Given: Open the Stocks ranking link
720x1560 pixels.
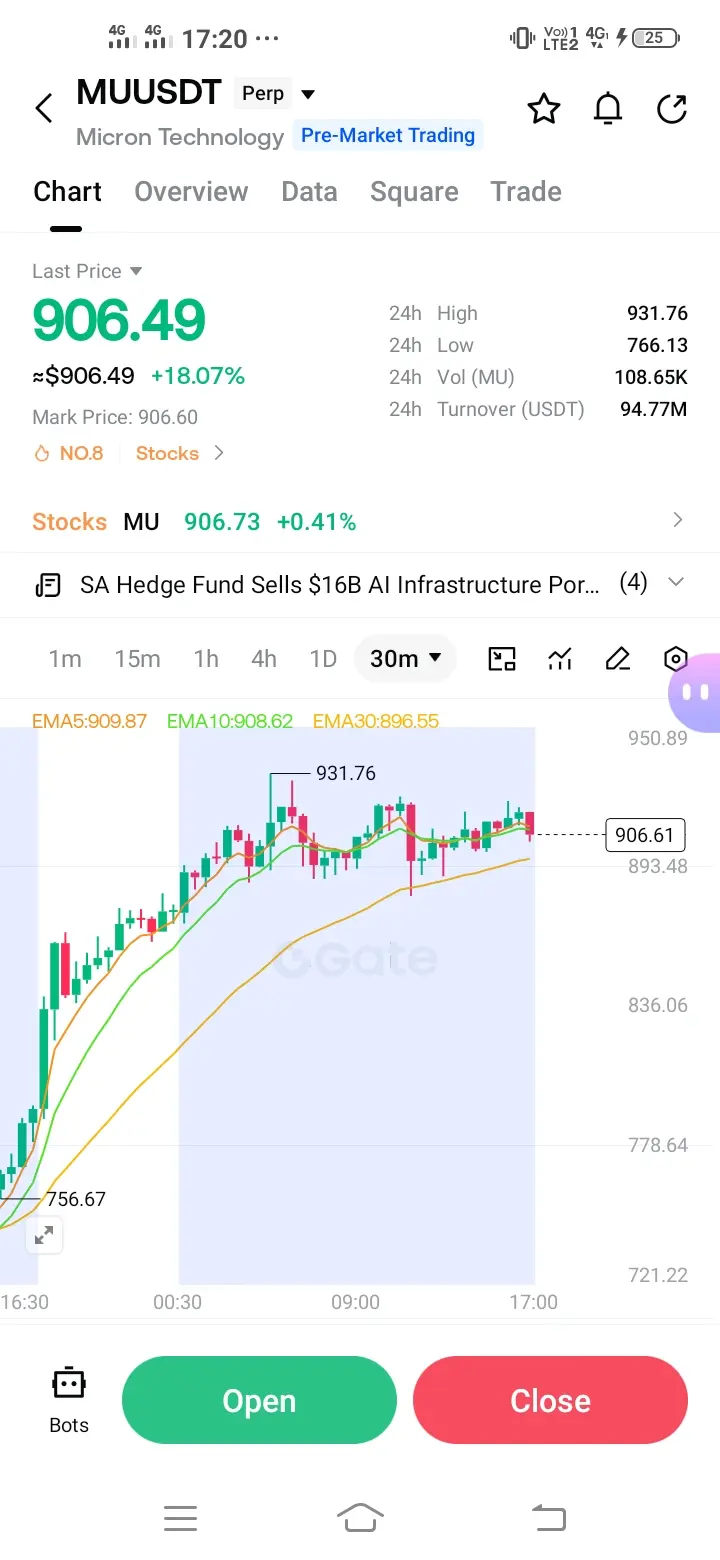Looking at the screenshot, I should (180, 453).
